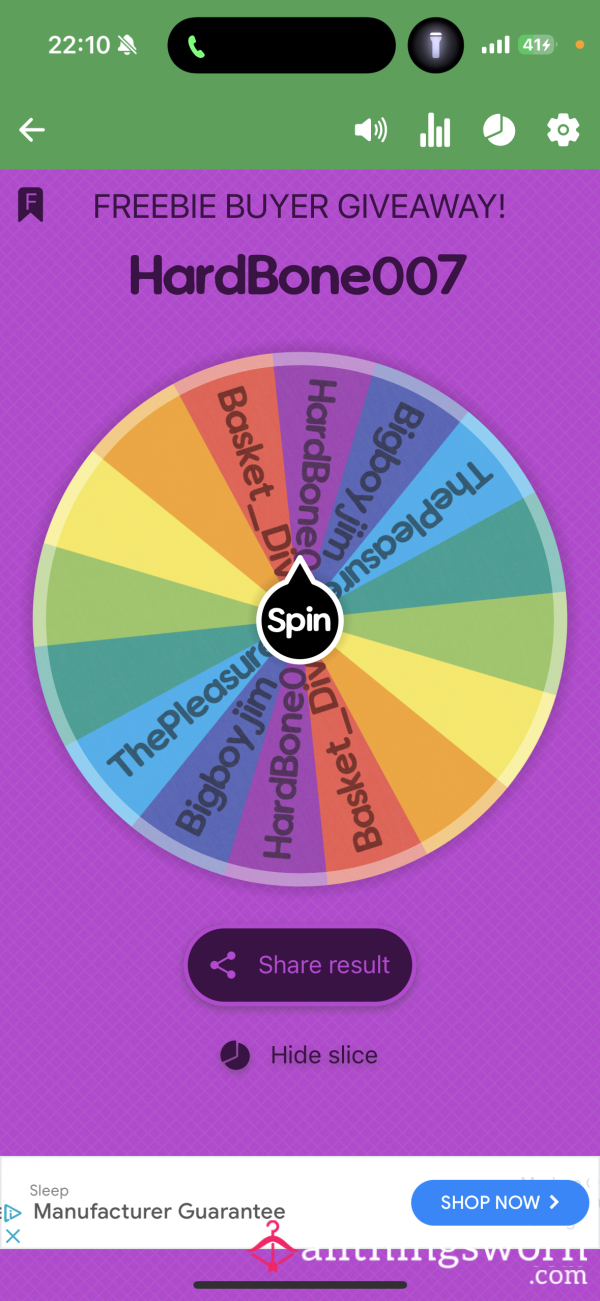Tap Shop Now in the ad banner

tap(499, 1203)
